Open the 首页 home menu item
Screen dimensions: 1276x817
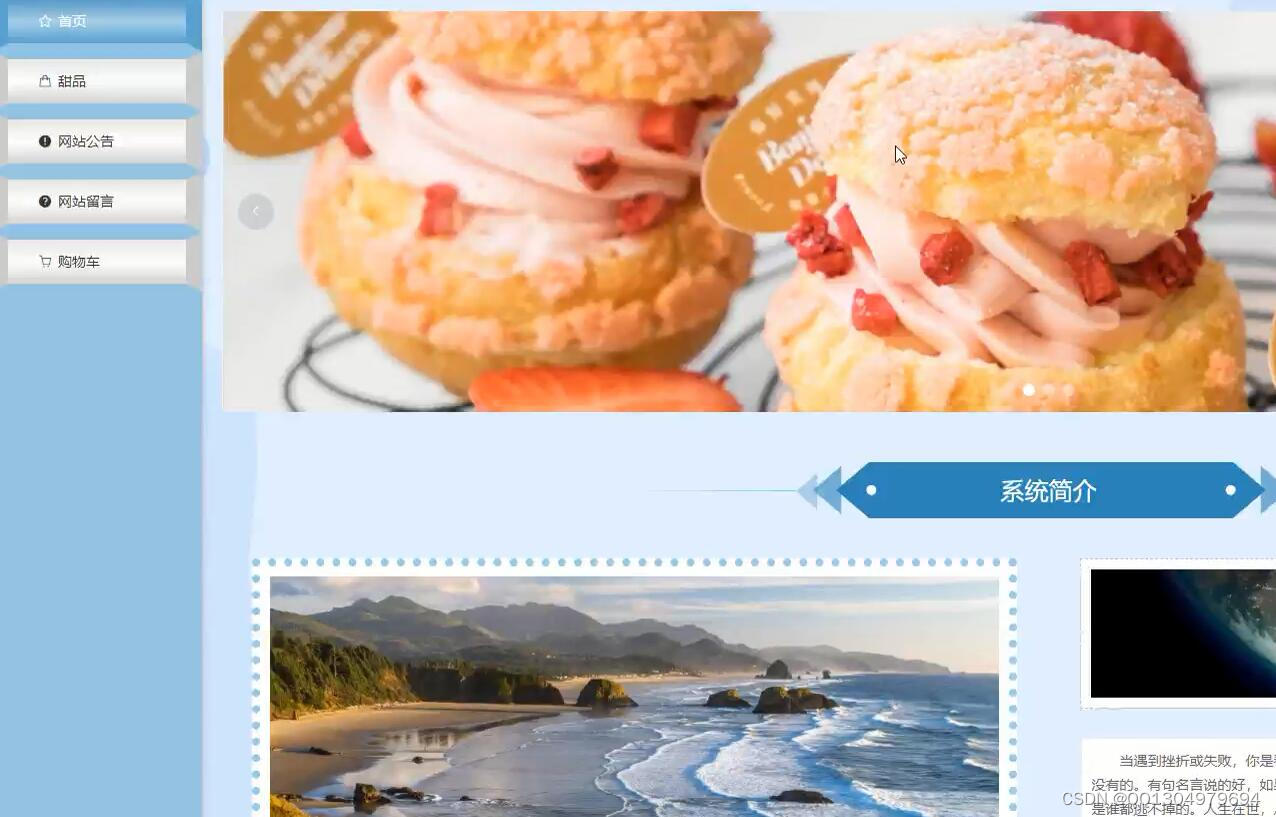coord(96,21)
